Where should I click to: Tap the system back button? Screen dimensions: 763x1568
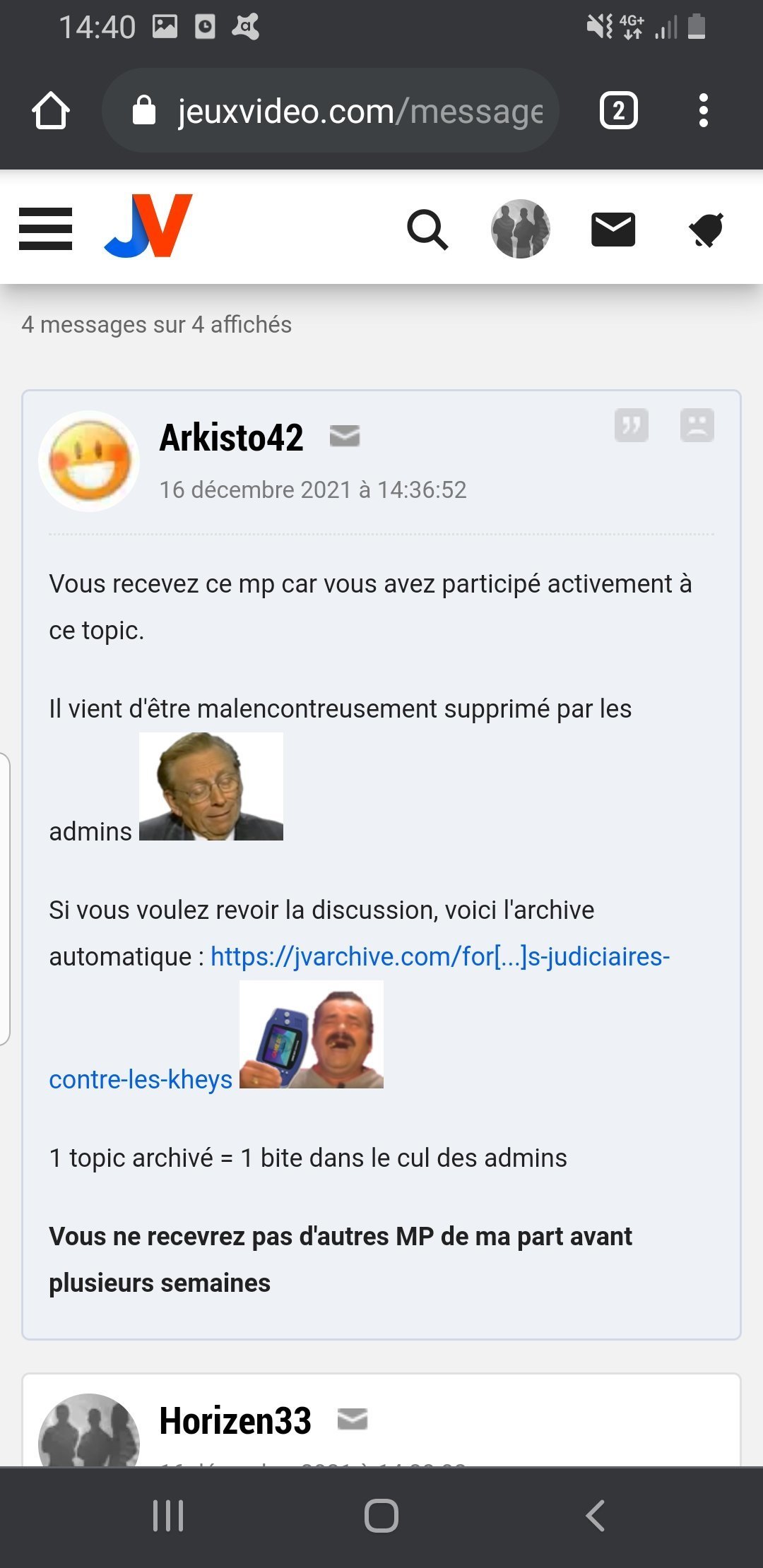(596, 1516)
